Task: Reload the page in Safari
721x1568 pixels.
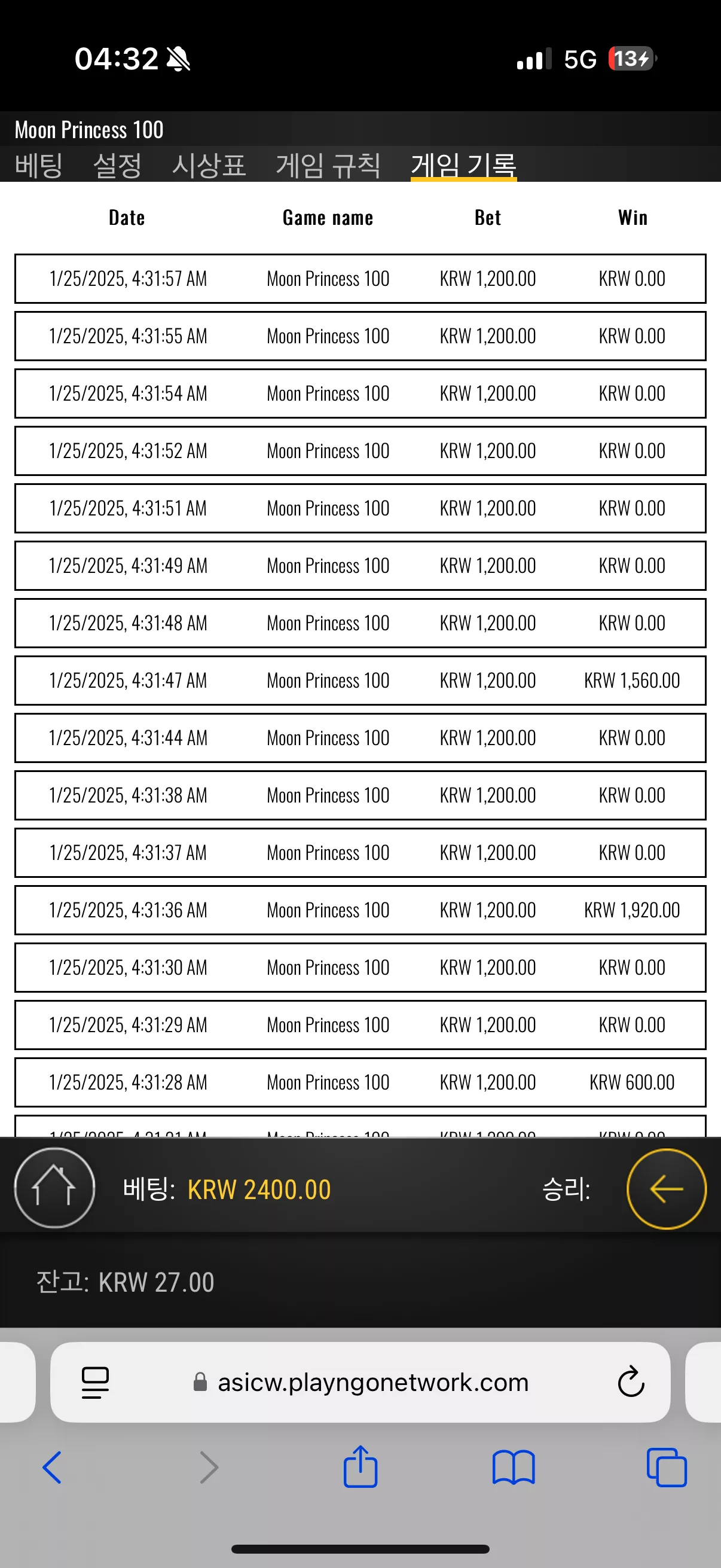Action: (631, 1382)
